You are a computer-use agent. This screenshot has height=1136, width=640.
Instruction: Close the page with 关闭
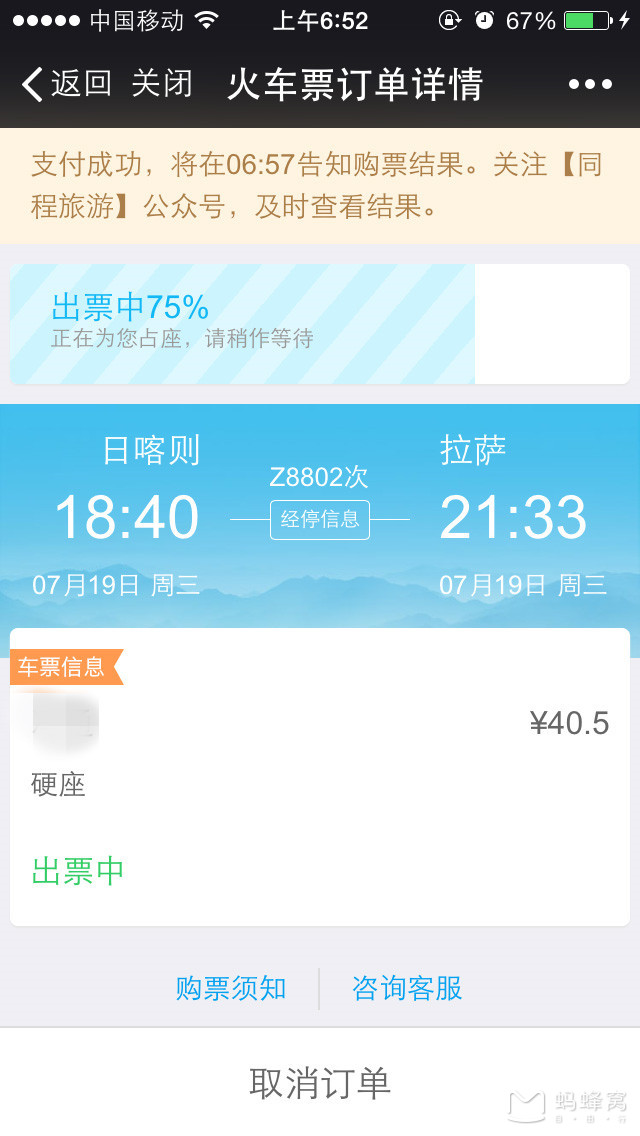click(x=162, y=84)
